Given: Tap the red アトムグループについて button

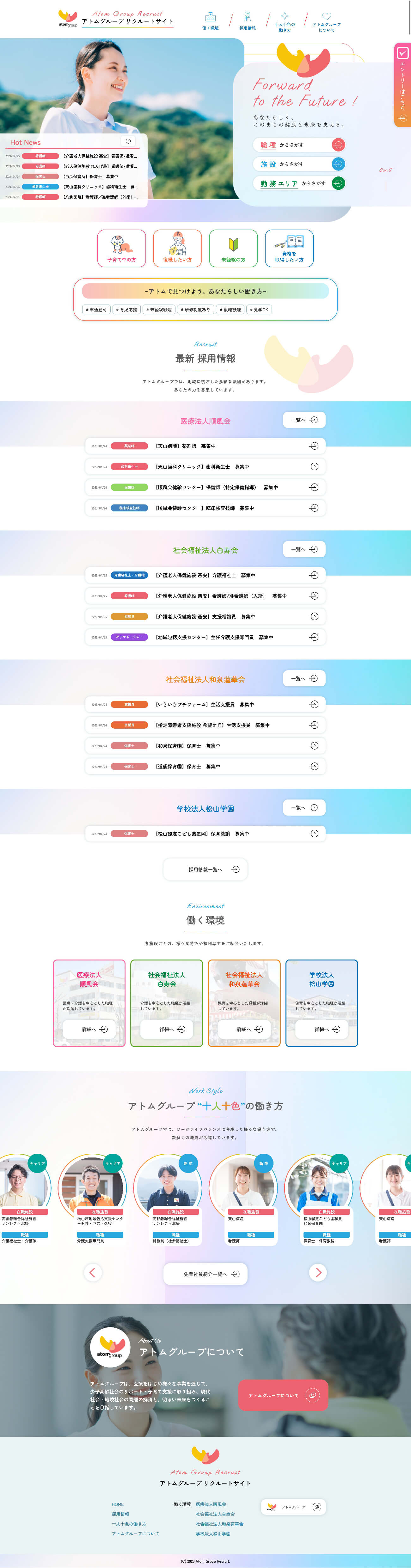Looking at the screenshot, I should click(283, 1395).
